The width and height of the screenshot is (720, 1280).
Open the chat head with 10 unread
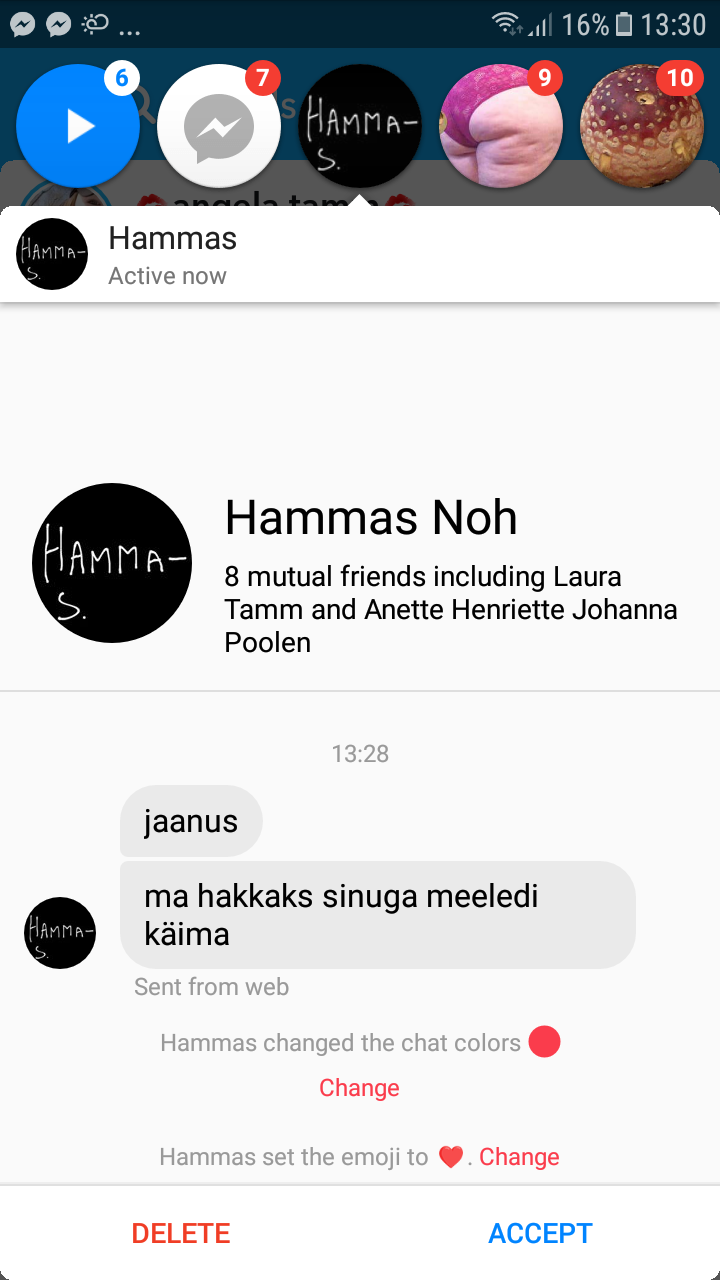(x=642, y=126)
